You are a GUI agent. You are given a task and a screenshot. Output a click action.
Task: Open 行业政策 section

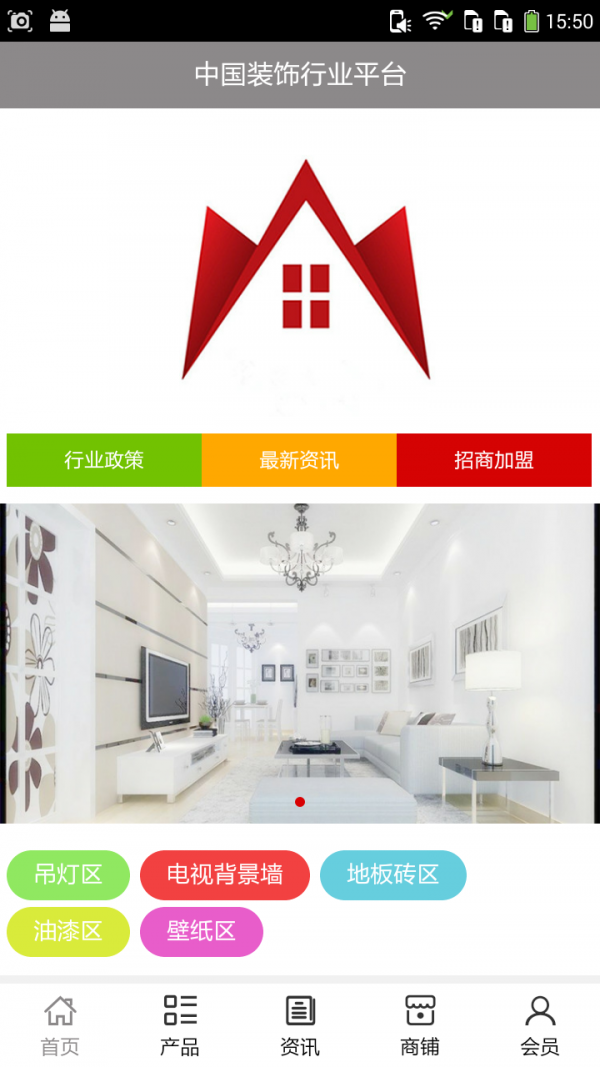coord(104,460)
